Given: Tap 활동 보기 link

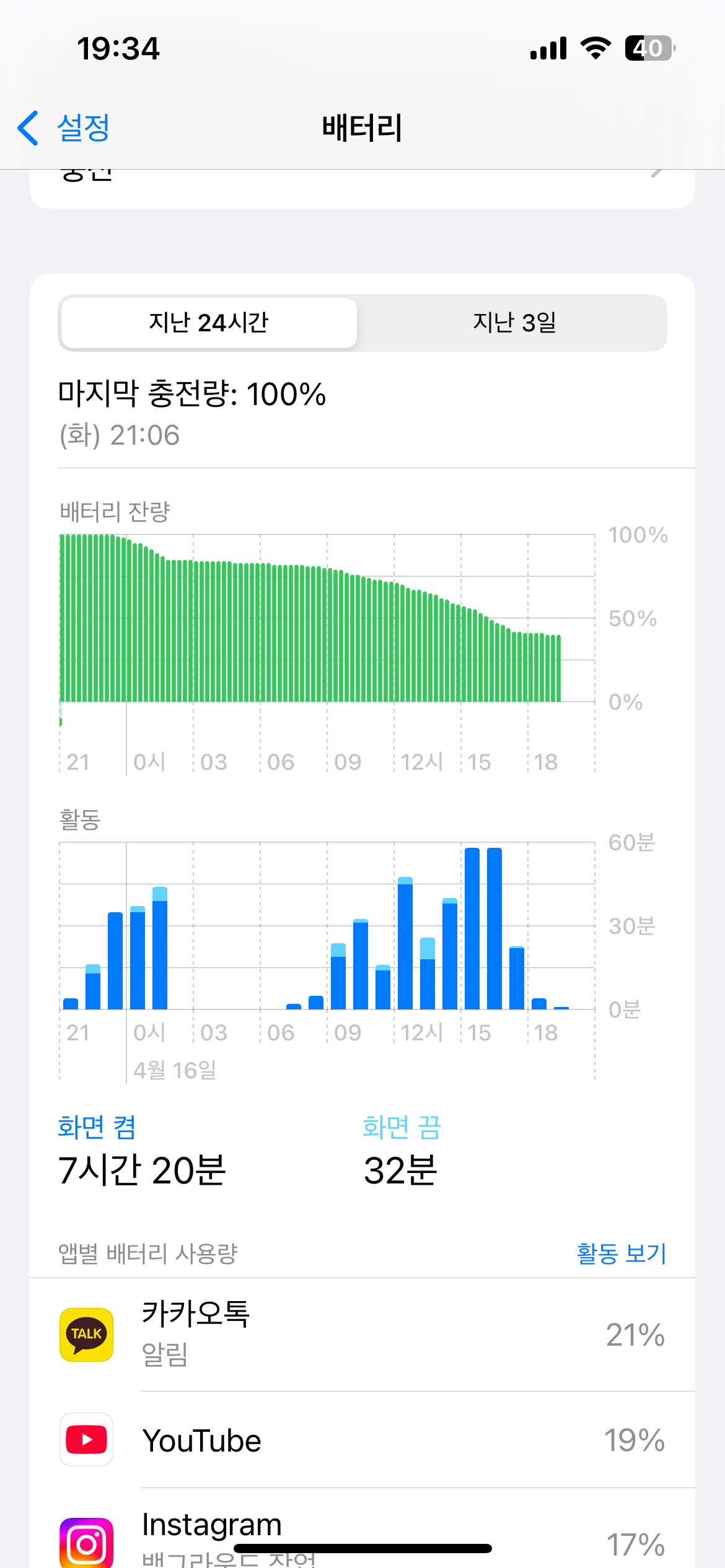Looking at the screenshot, I should (x=621, y=1253).
